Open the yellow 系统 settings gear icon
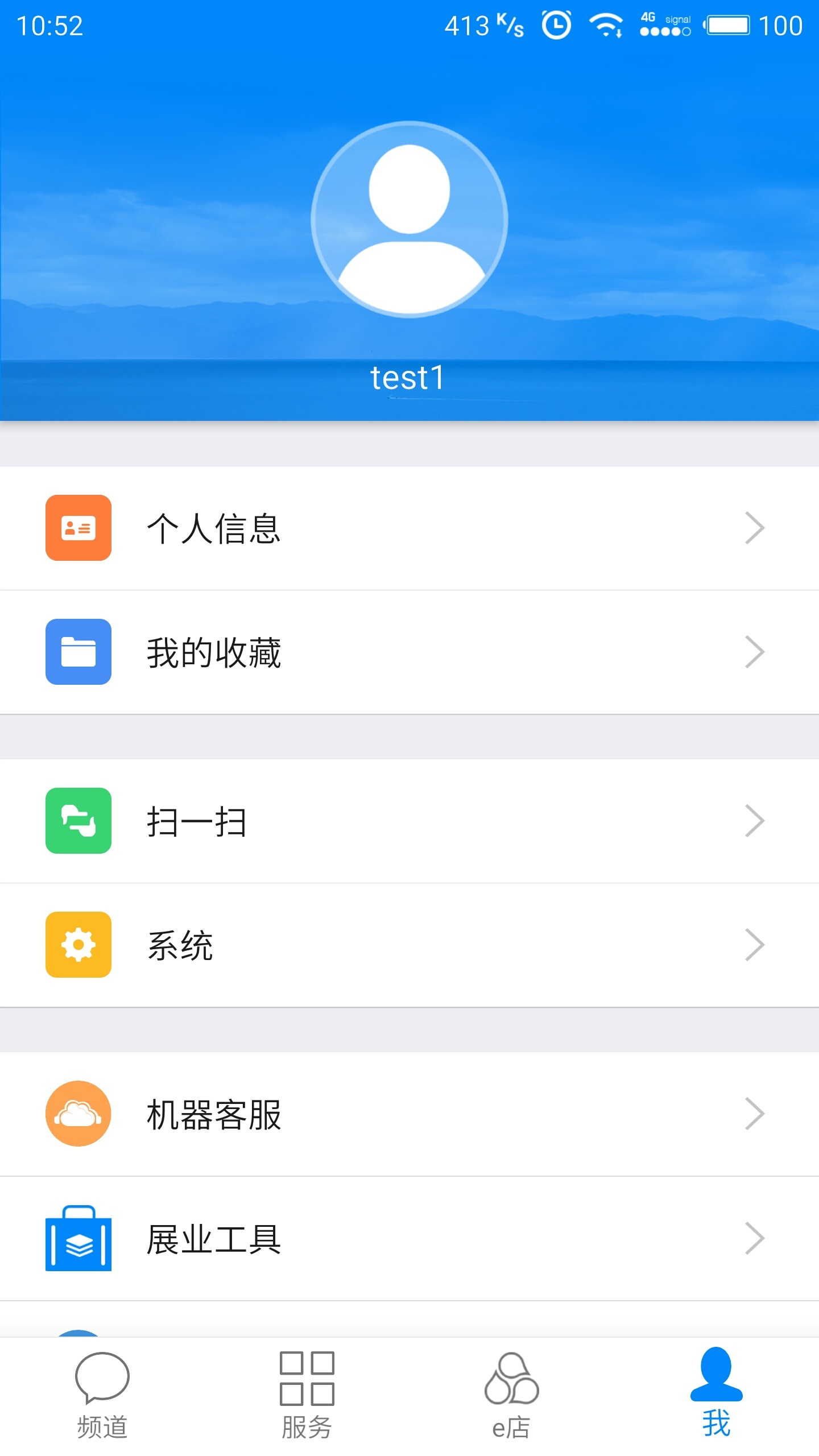 point(78,944)
